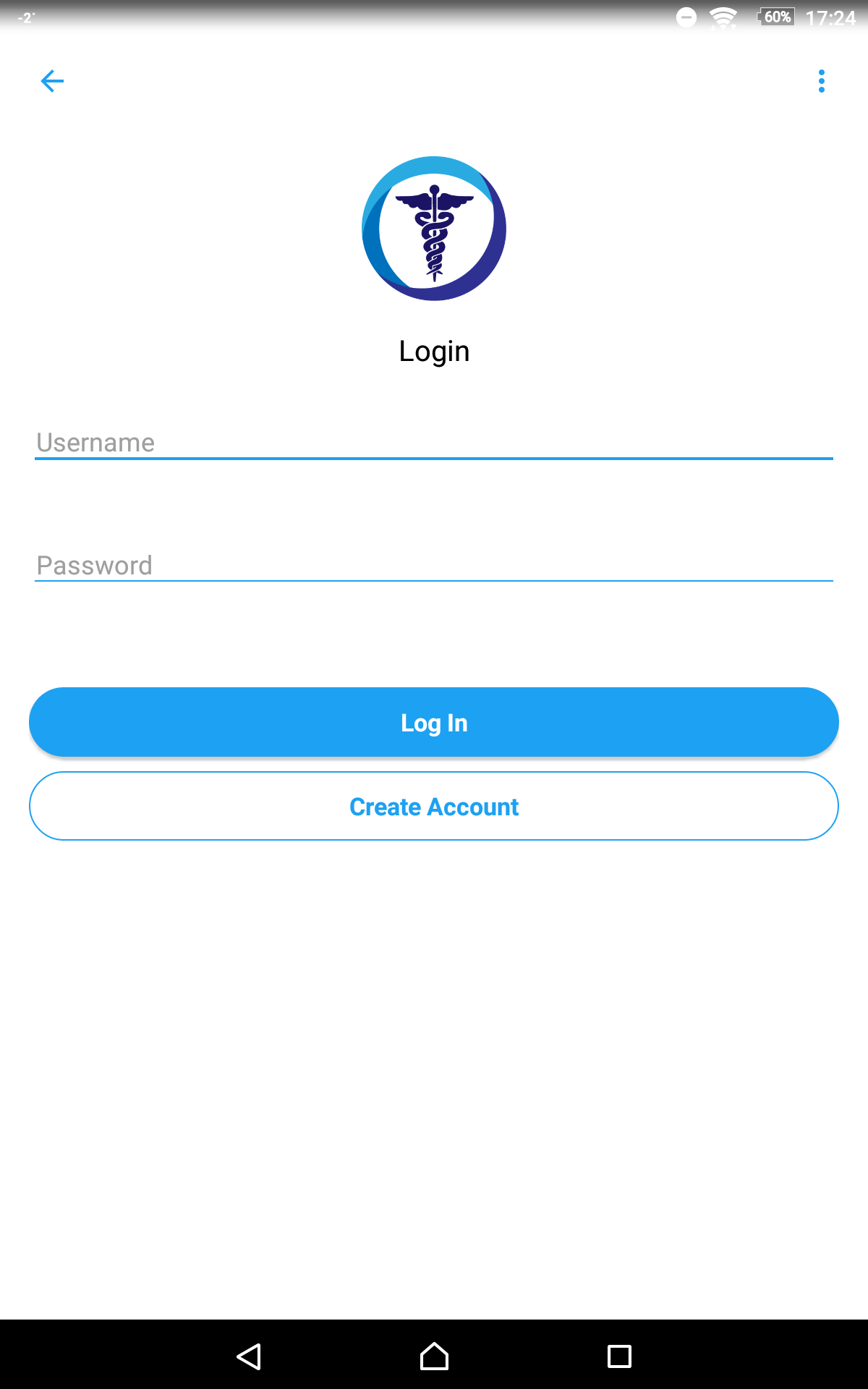Select Create Account
This screenshot has height=1389, width=868.
[x=434, y=806]
